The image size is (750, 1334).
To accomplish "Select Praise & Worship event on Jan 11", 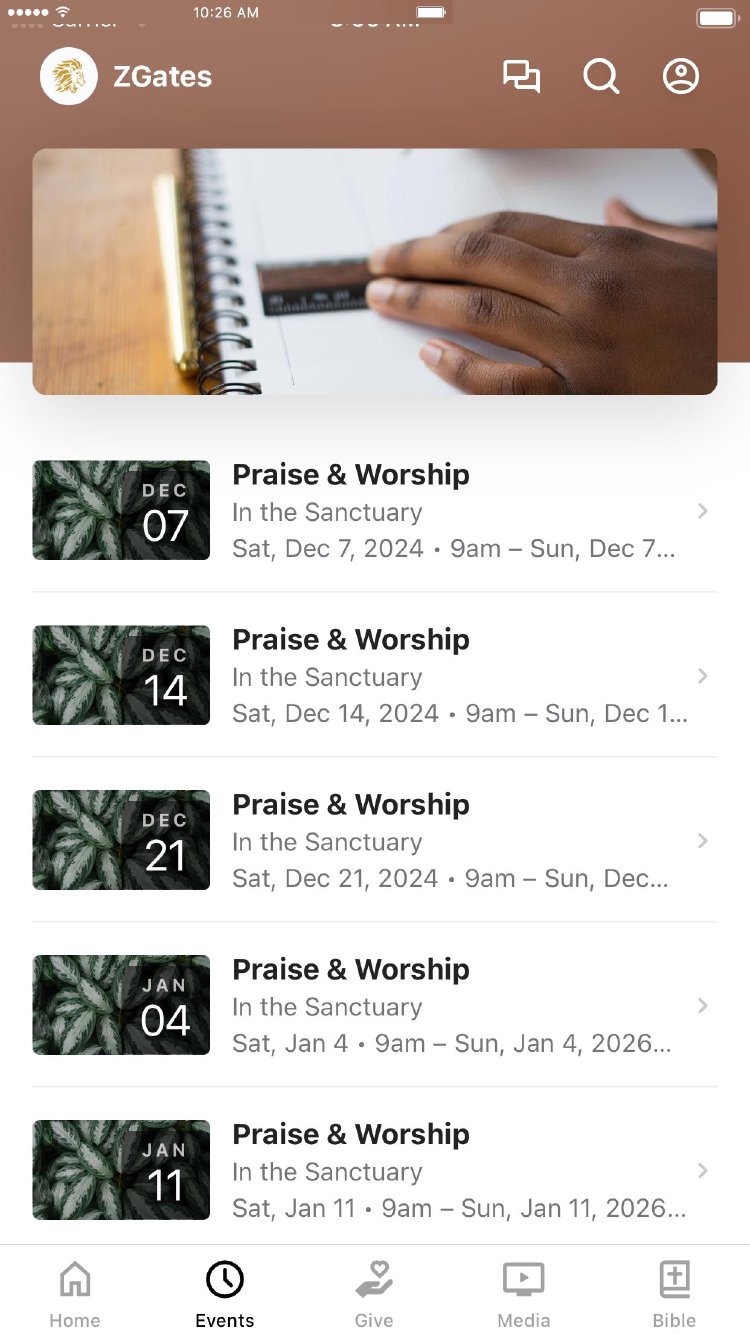I will [375, 1170].
